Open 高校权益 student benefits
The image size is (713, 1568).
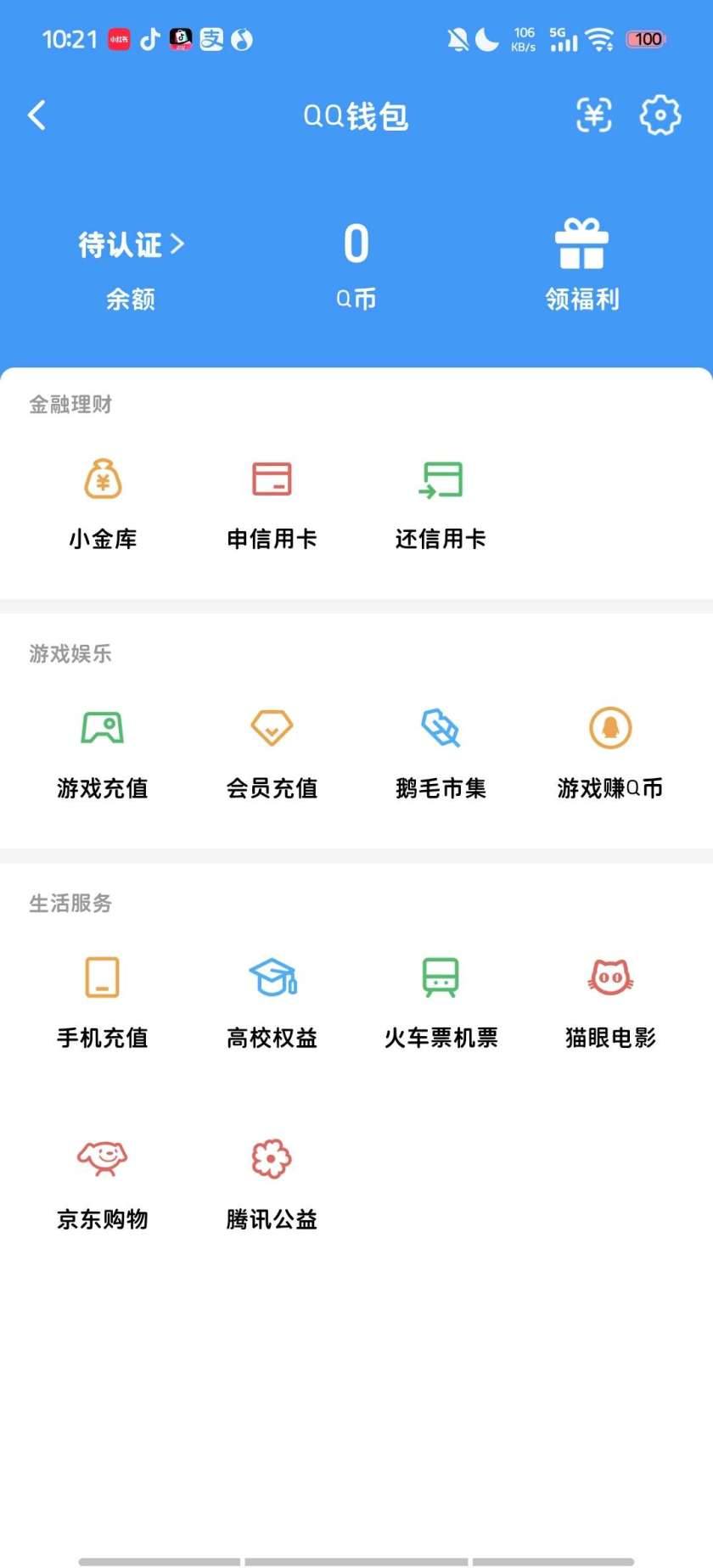click(272, 1001)
